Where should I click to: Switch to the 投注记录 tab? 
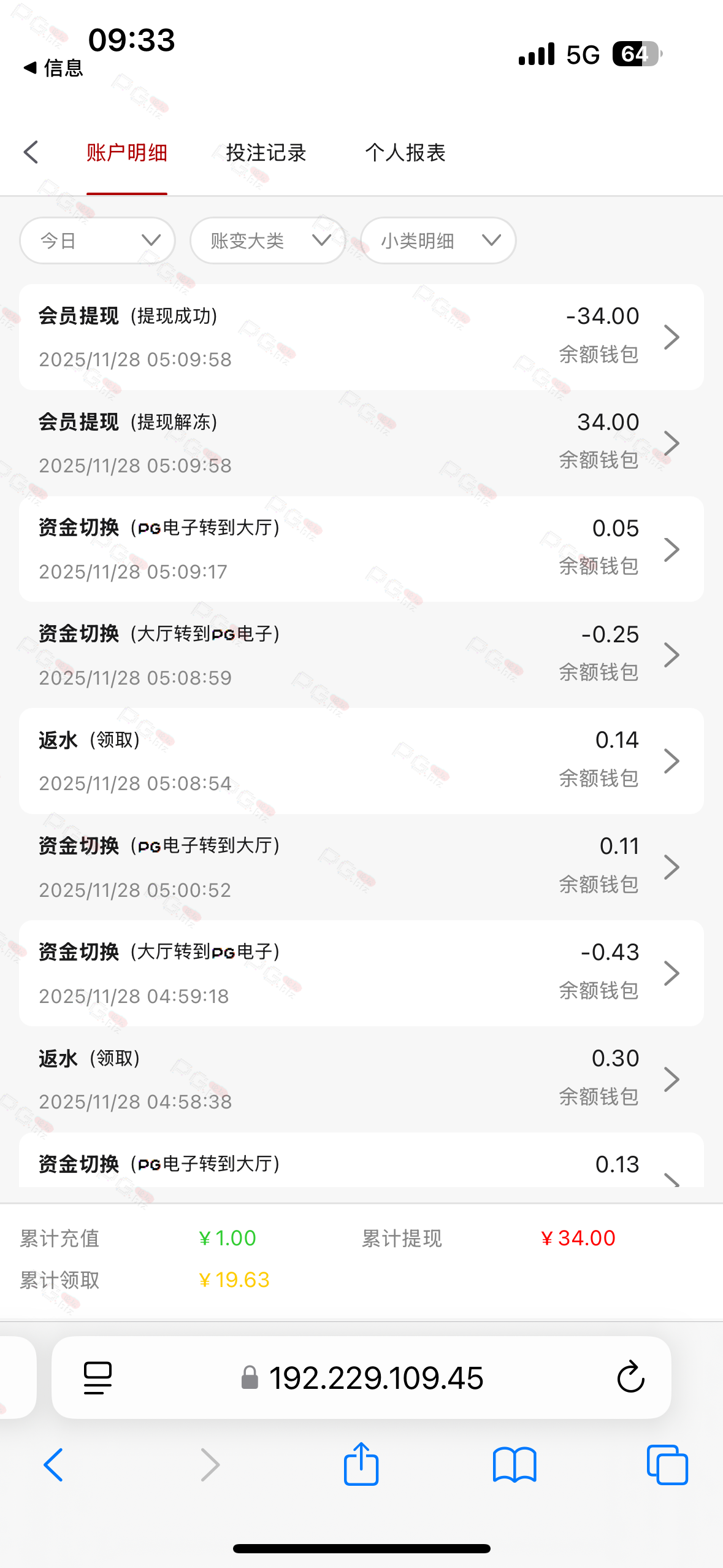tap(266, 153)
